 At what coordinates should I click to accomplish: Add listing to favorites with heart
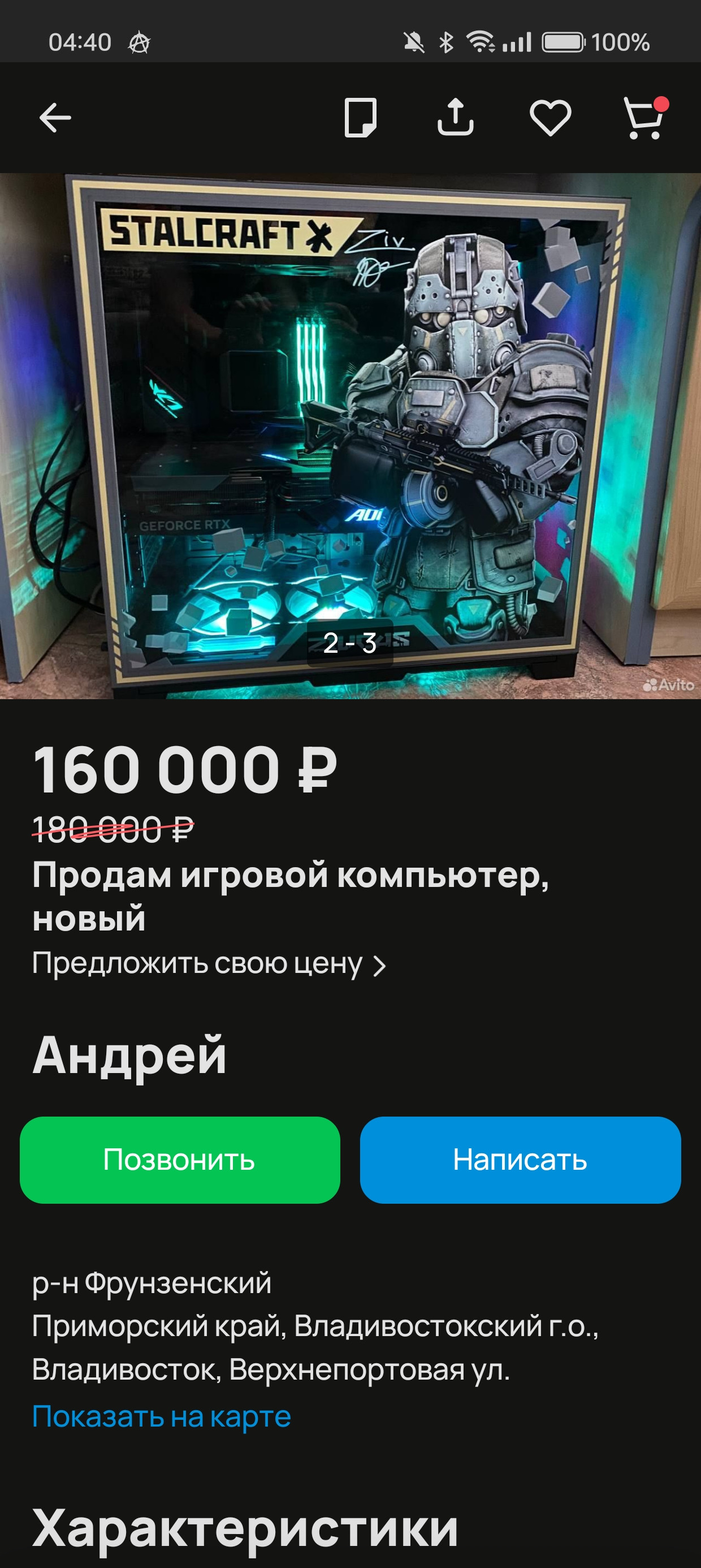point(550,118)
